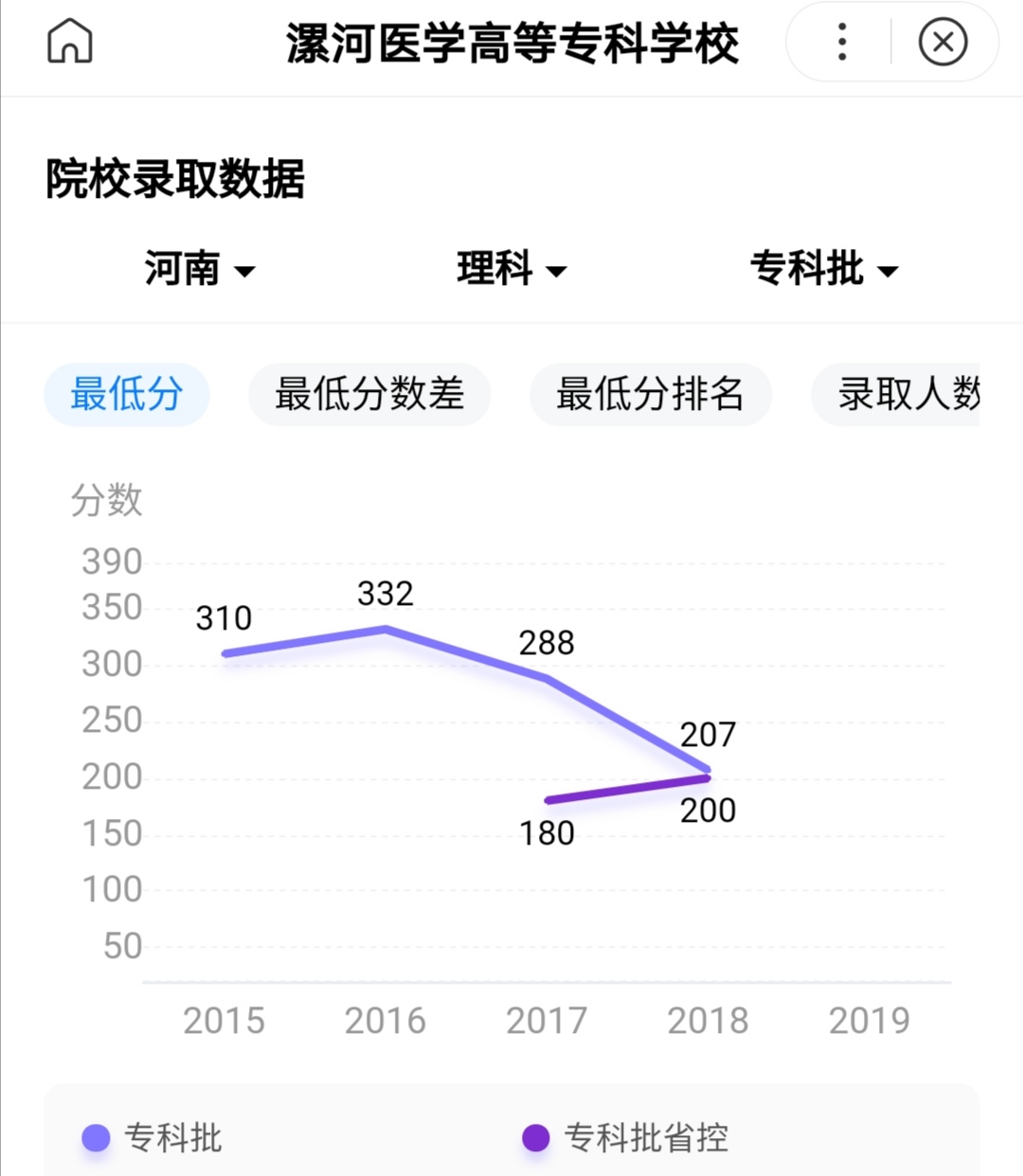The image size is (1023, 1176).
Task: Switch to the 最低分数差 tab
Action: (x=368, y=395)
